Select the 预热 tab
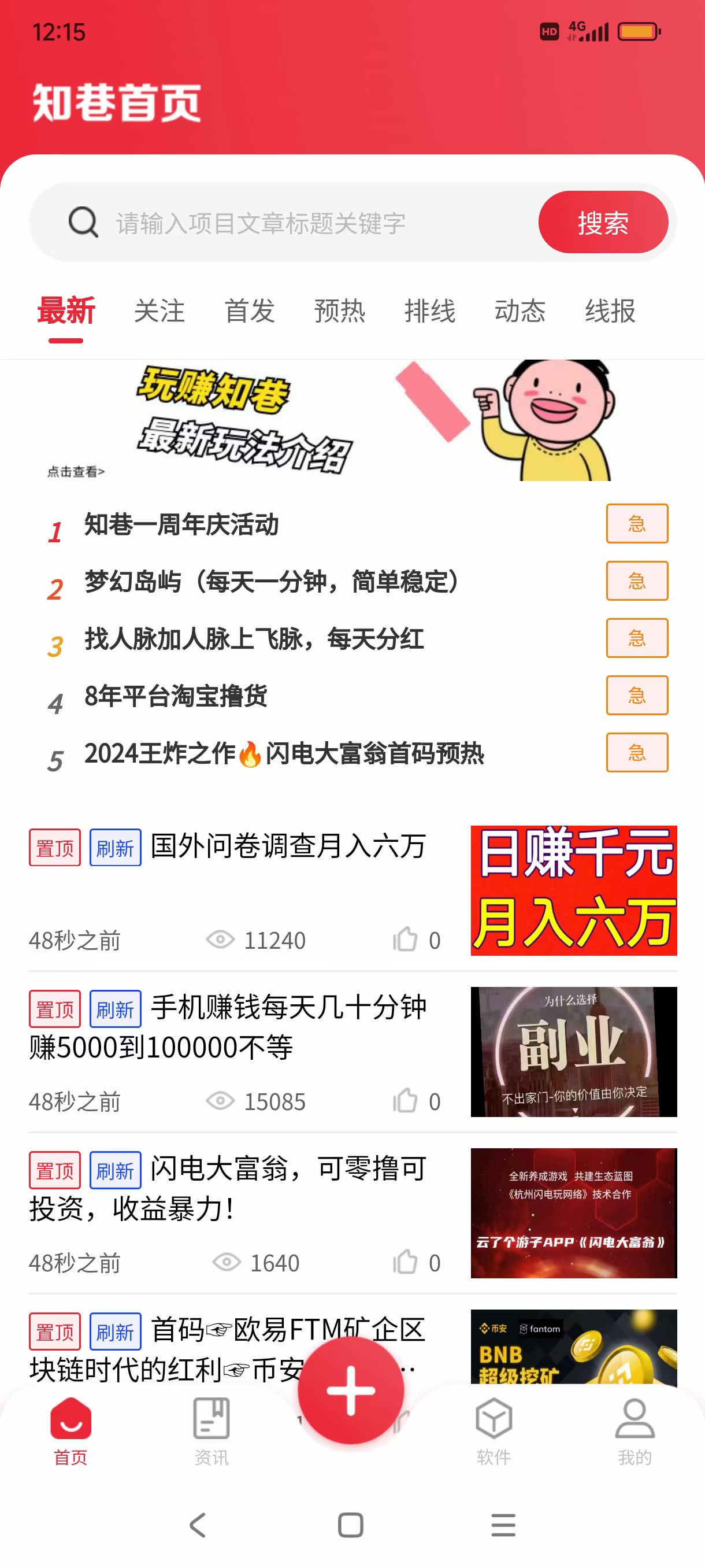This screenshot has height=1568, width=705. point(339,311)
